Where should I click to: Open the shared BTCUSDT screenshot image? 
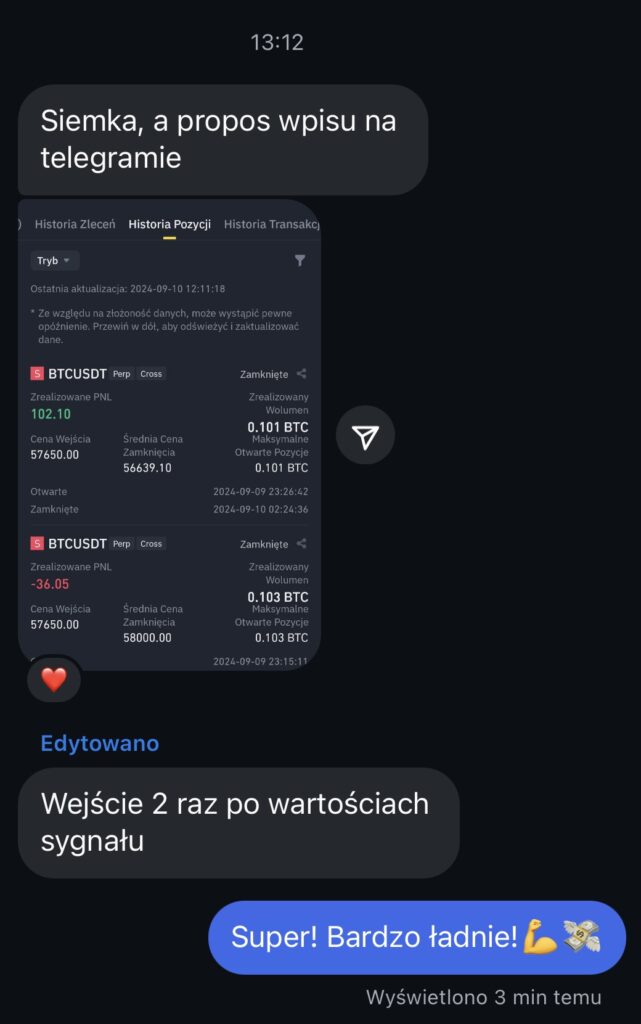170,435
